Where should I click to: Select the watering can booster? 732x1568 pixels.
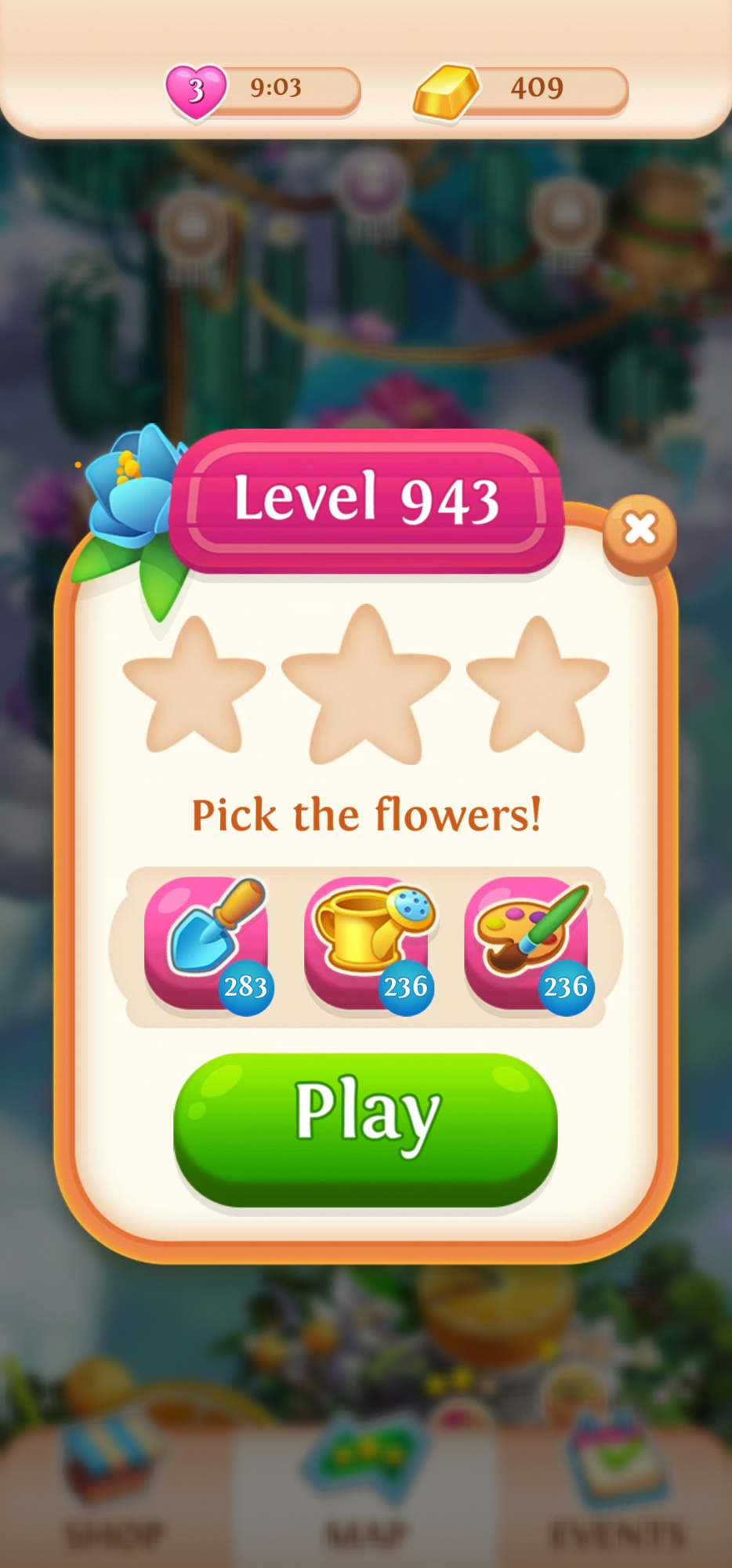[367, 942]
